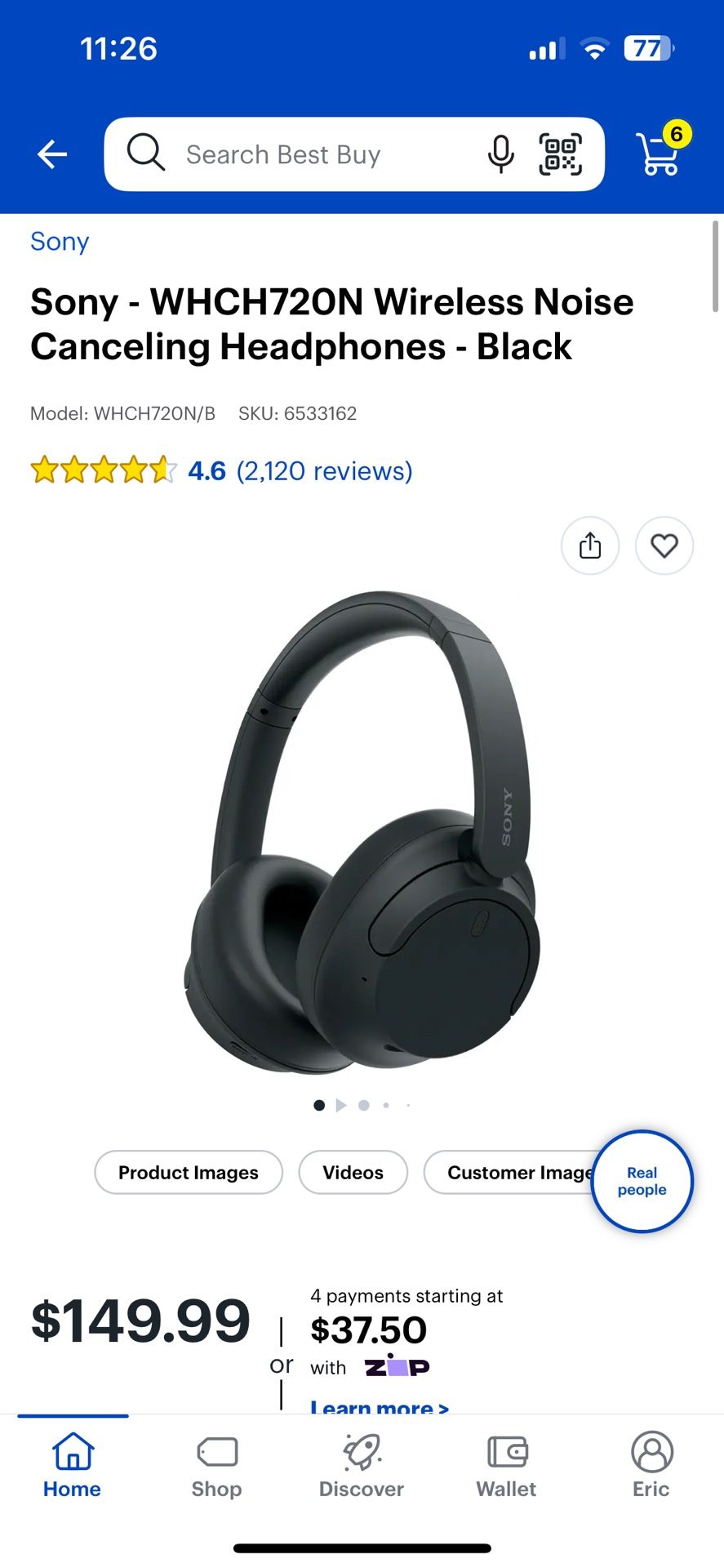Go back using the arrow
The width and height of the screenshot is (724, 1568).
click(x=52, y=154)
